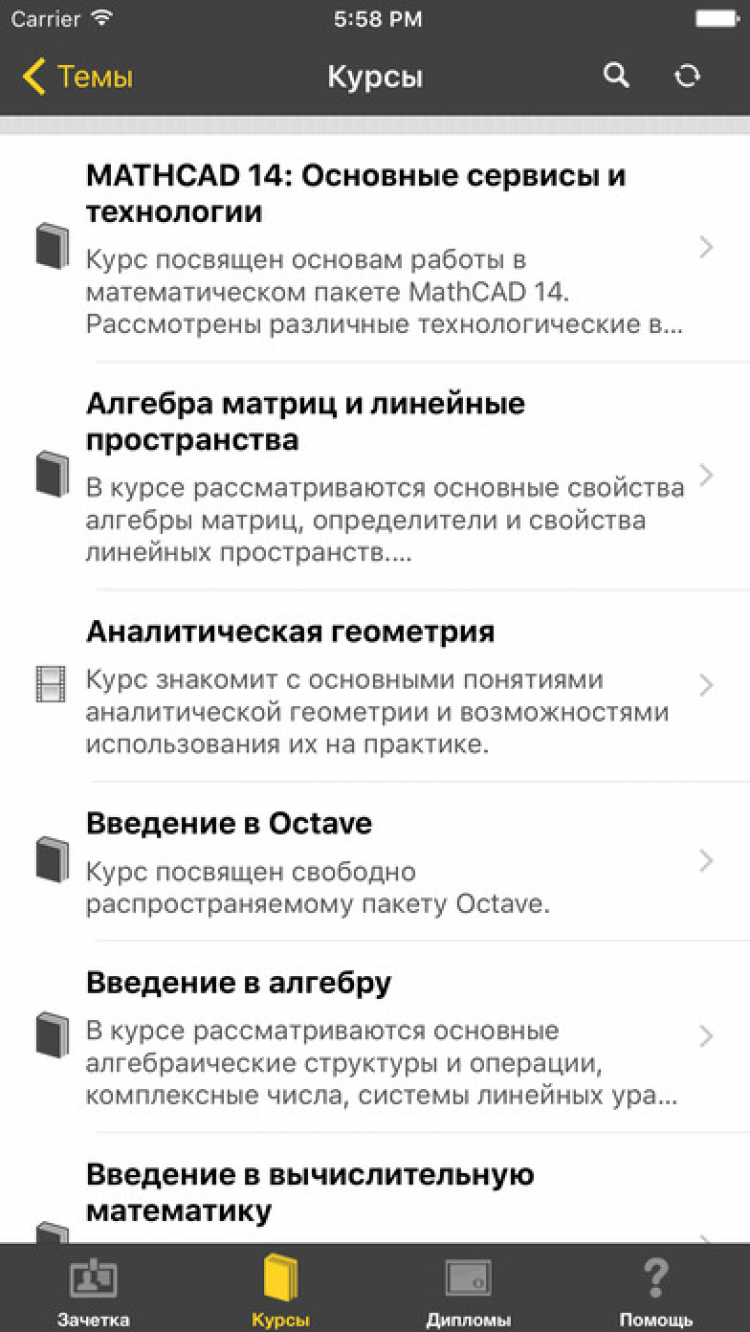
Task: Switch to the Дипломы tab
Action: point(468,1291)
